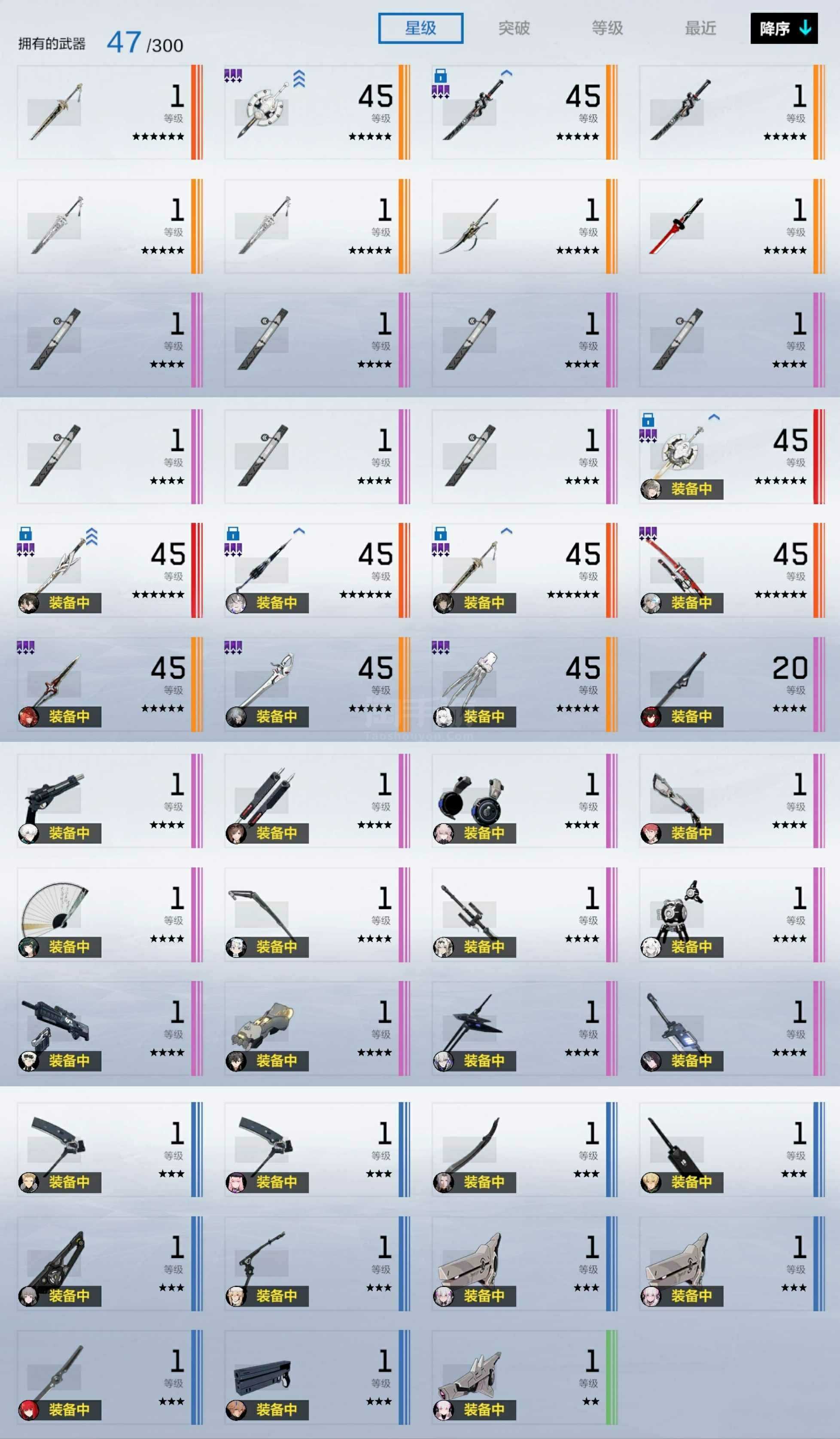
Task: Open the red katana level 1 five-star card
Action: tap(732, 226)
